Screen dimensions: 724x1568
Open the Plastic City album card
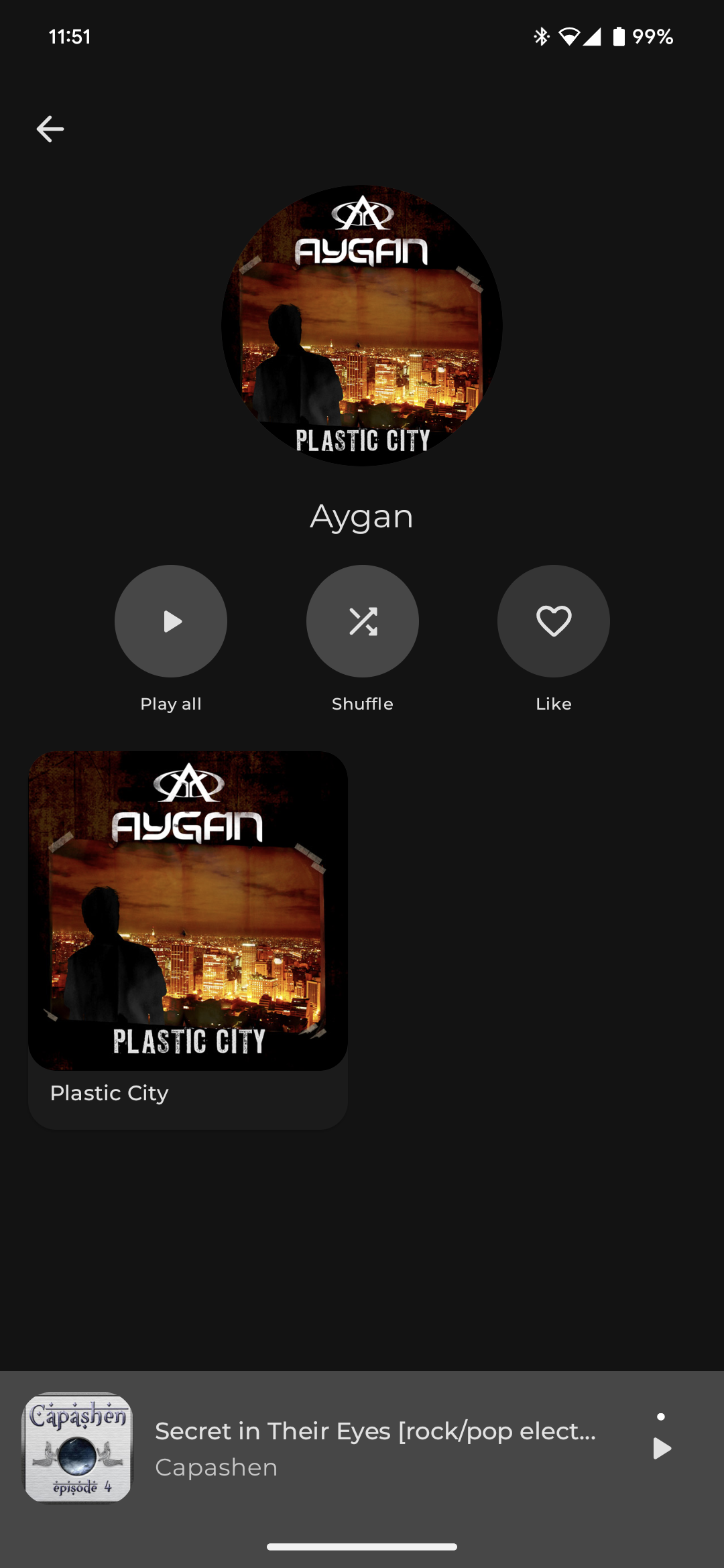tap(188, 938)
